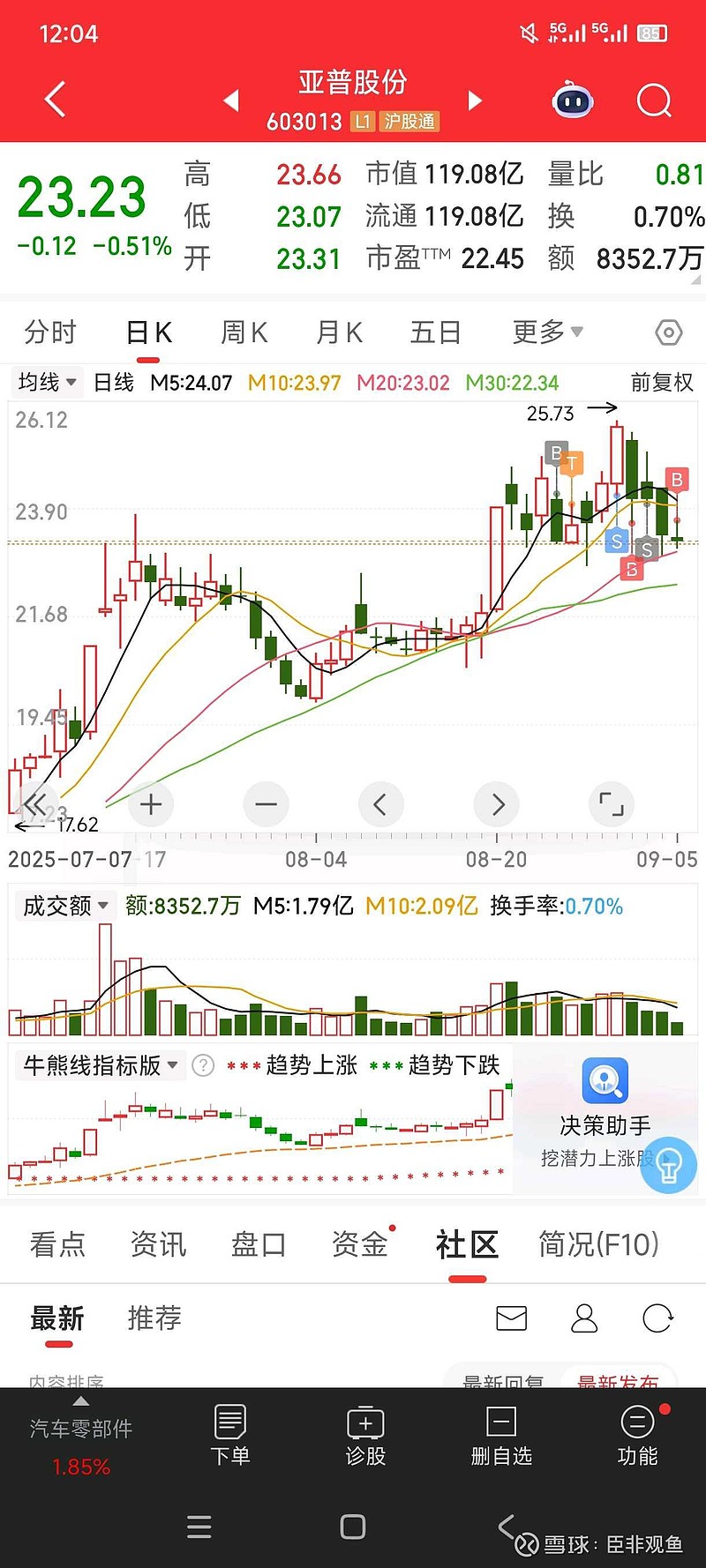
Task: Go back using the top-left arrow
Action: tap(55, 100)
